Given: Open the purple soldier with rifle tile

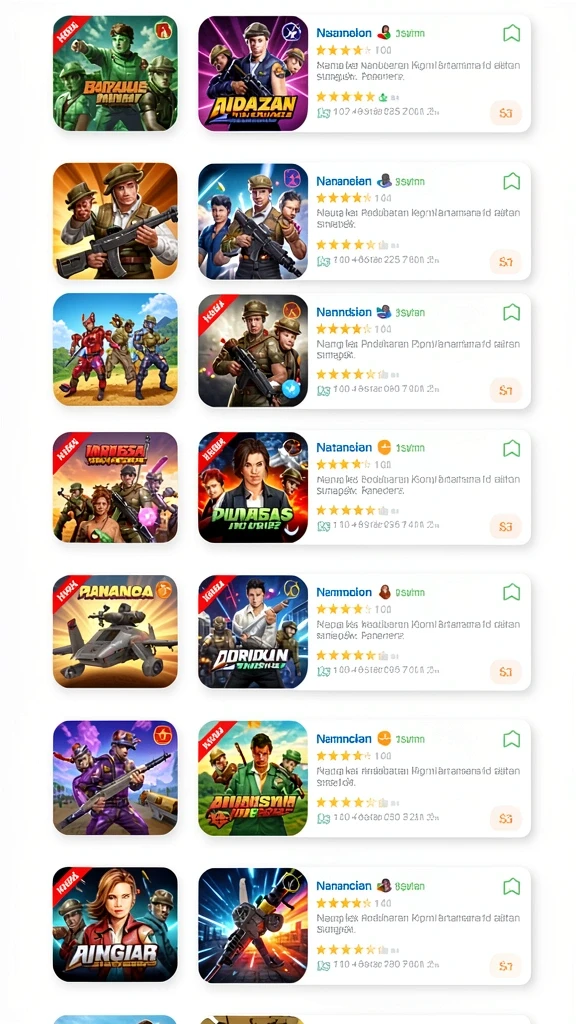Looking at the screenshot, I should tap(115, 778).
